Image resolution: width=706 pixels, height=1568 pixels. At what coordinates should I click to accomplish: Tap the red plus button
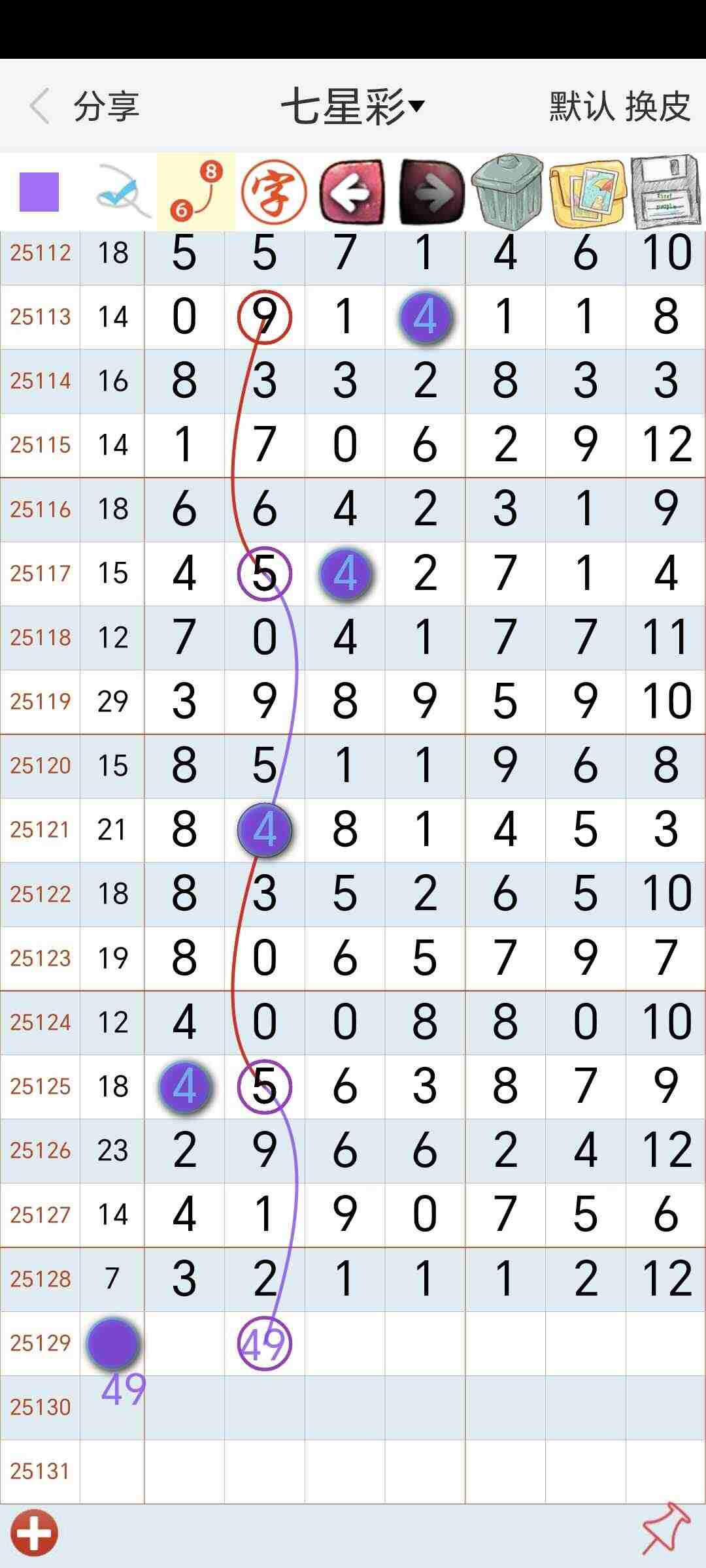(x=34, y=1533)
